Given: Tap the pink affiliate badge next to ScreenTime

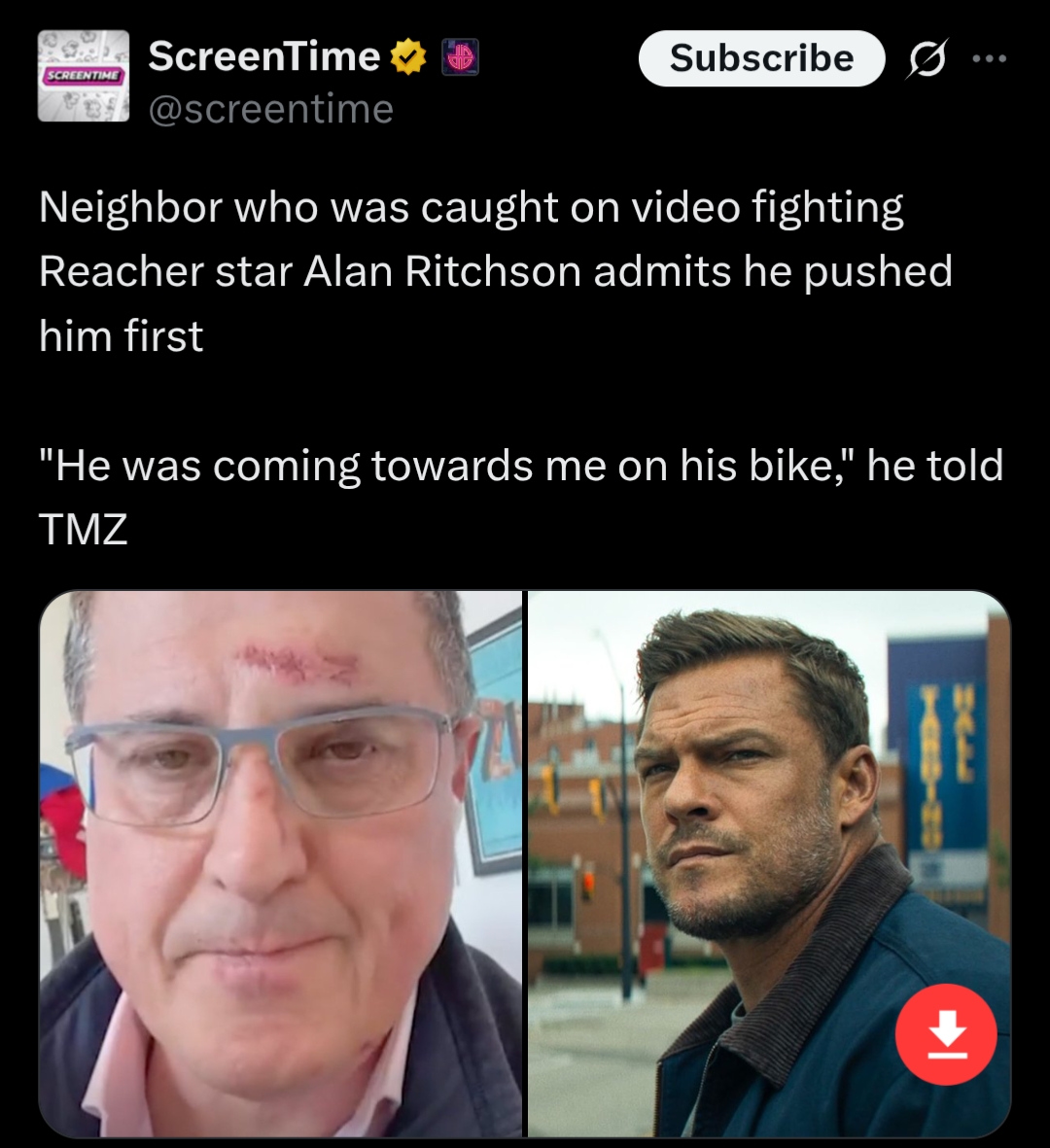Looking at the screenshot, I should (461, 58).
